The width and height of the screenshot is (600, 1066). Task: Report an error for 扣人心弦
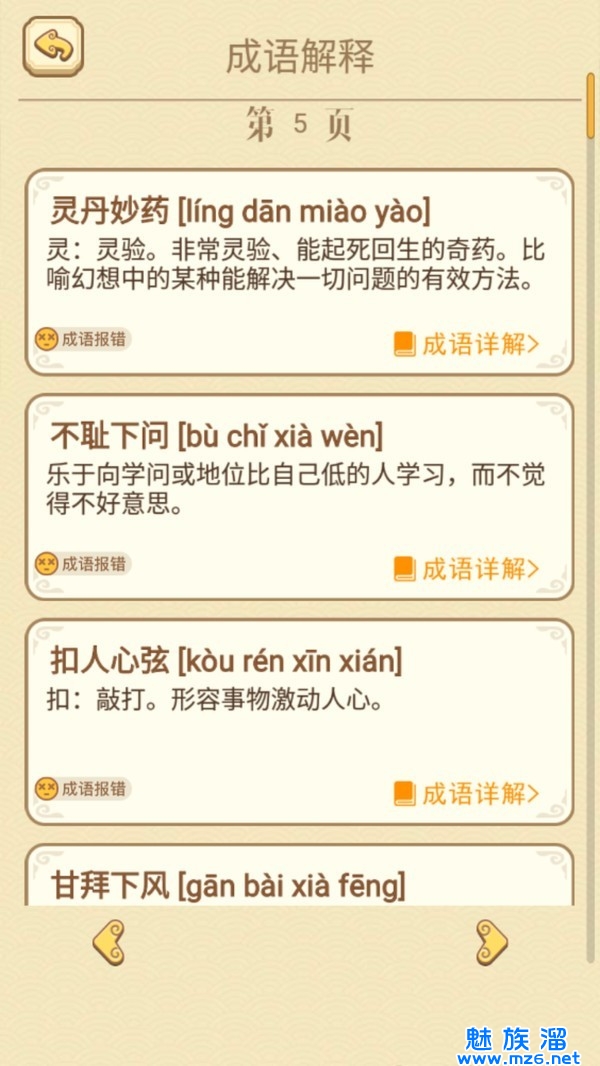[x=83, y=789]
